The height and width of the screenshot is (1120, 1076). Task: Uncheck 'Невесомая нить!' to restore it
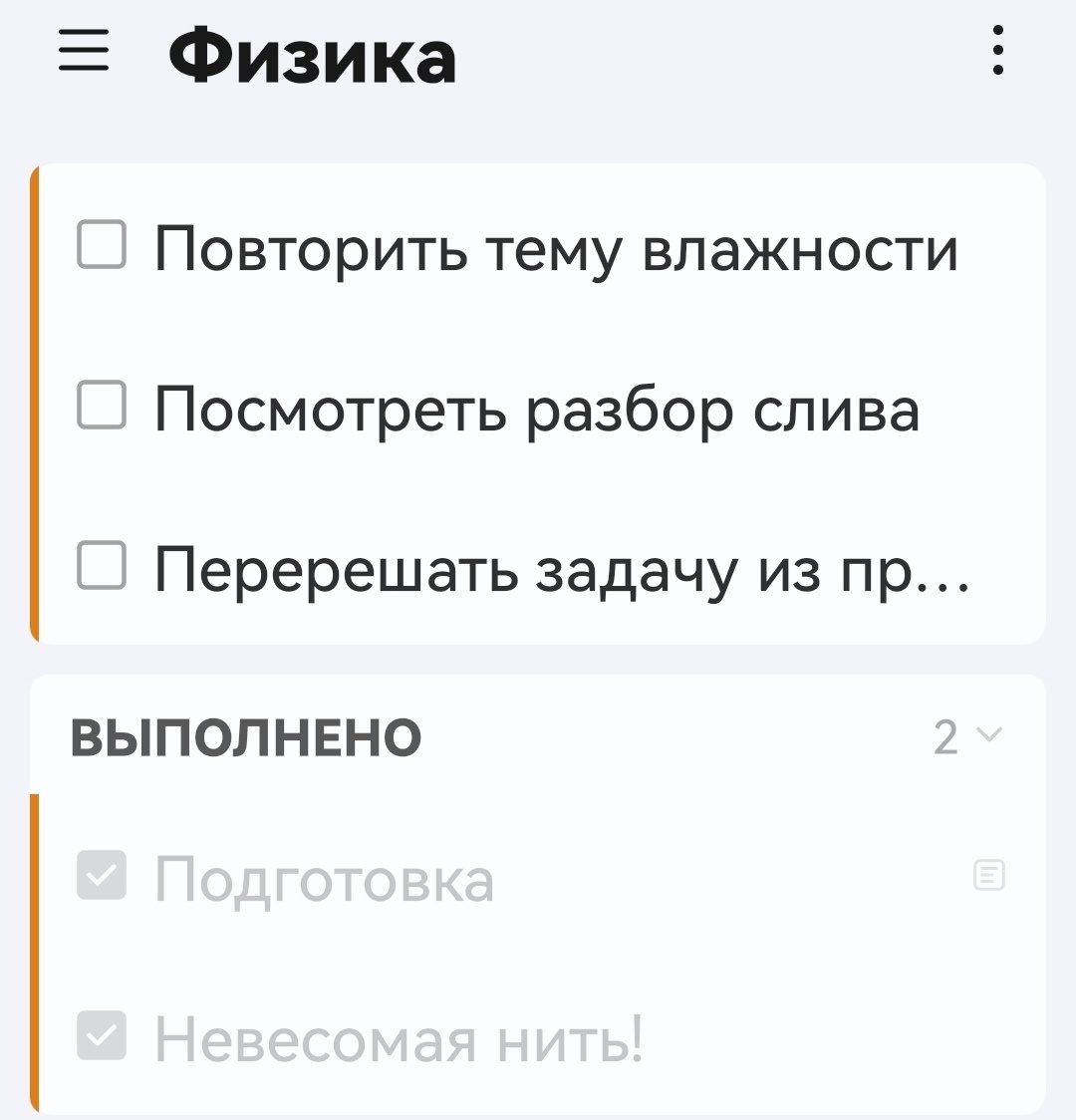100,1038
